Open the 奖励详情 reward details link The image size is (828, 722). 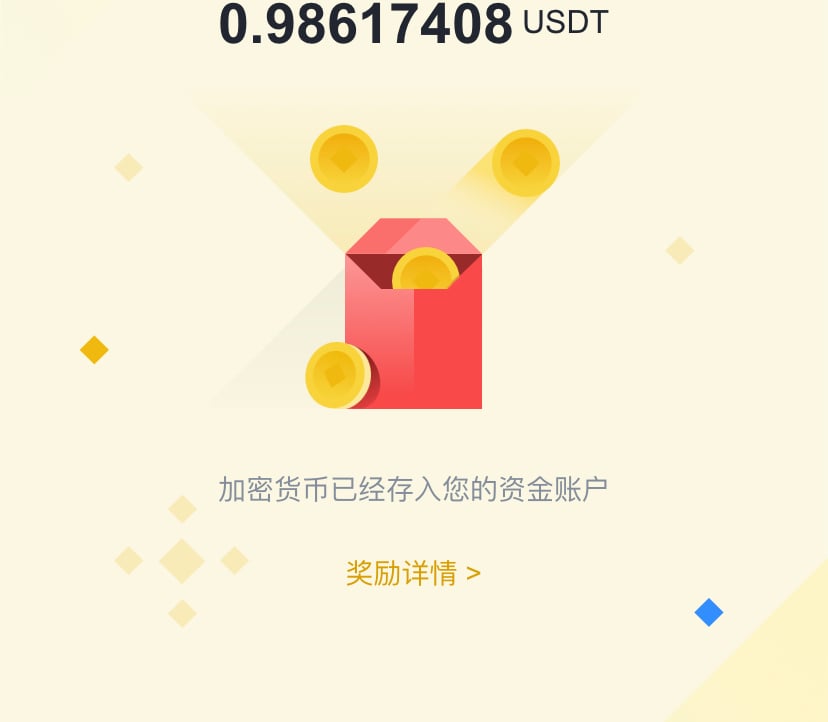tap(413, 573)
